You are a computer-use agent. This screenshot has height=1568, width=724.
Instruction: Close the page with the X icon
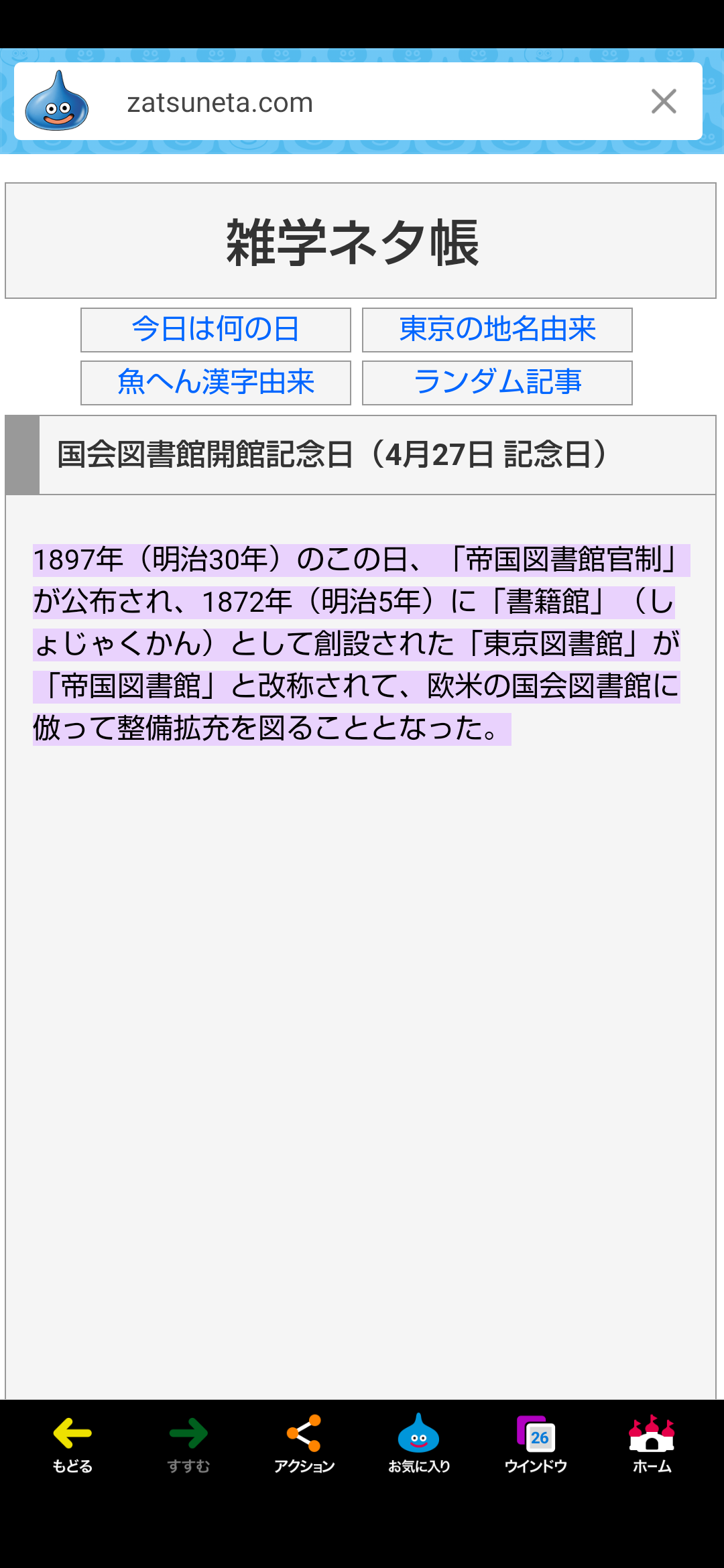point(664,102)
